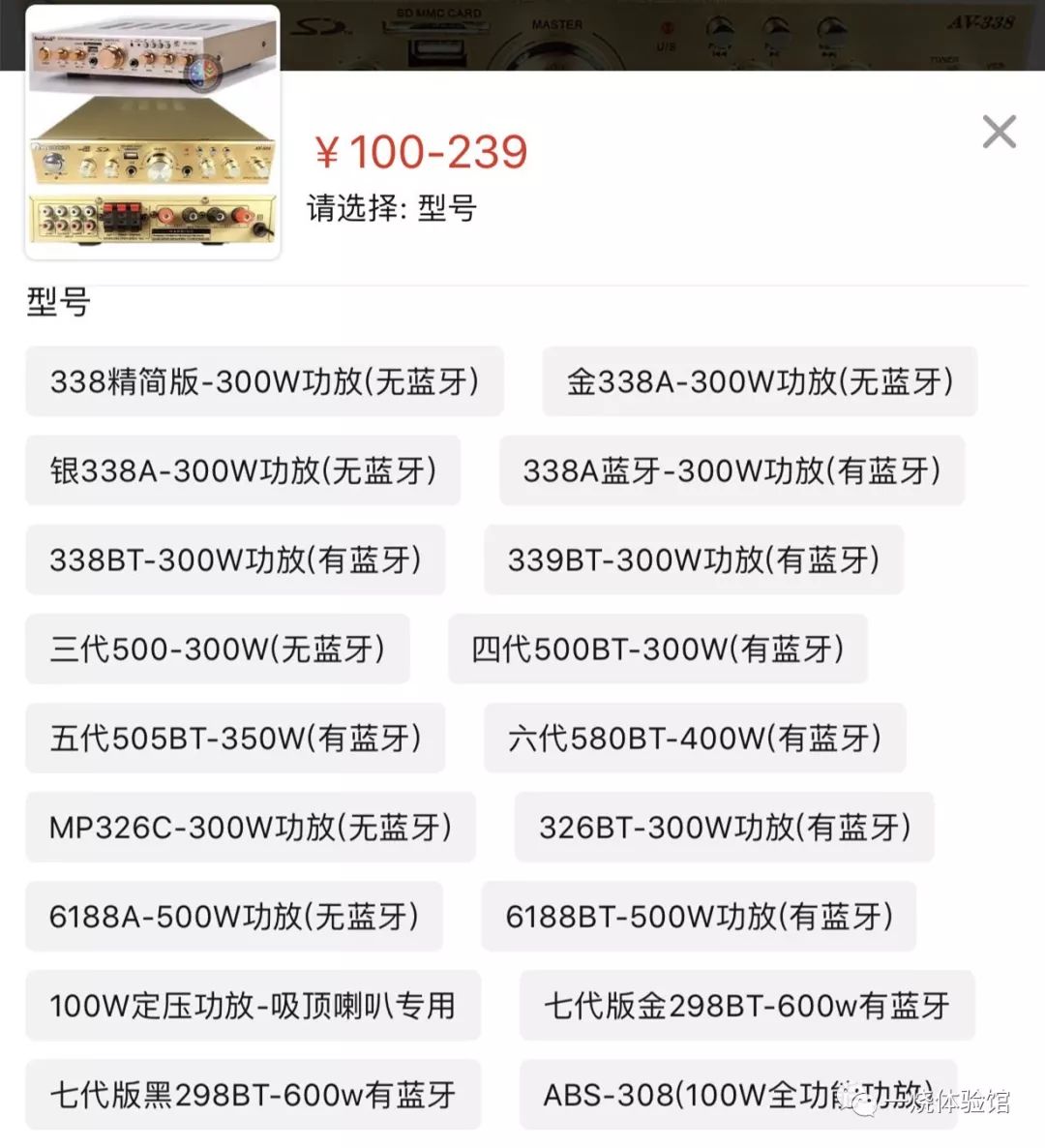Select the 6188BT-500W功放(有蓝牙) variant
1045x1148 pixels.
(699, 917)
